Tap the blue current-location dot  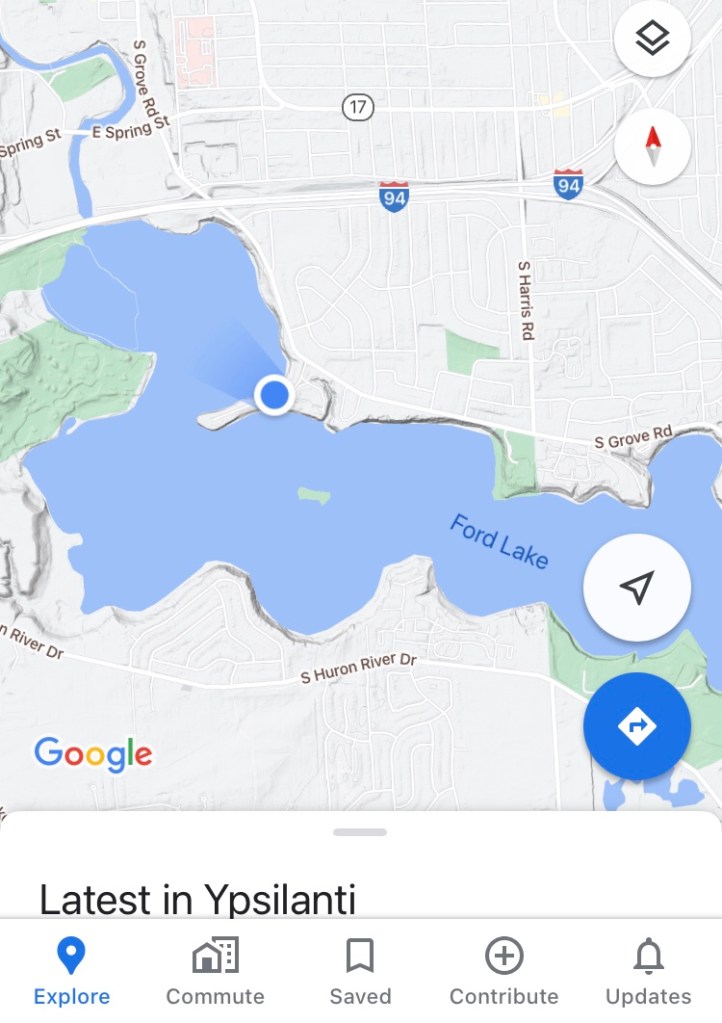tap(273, 395)
